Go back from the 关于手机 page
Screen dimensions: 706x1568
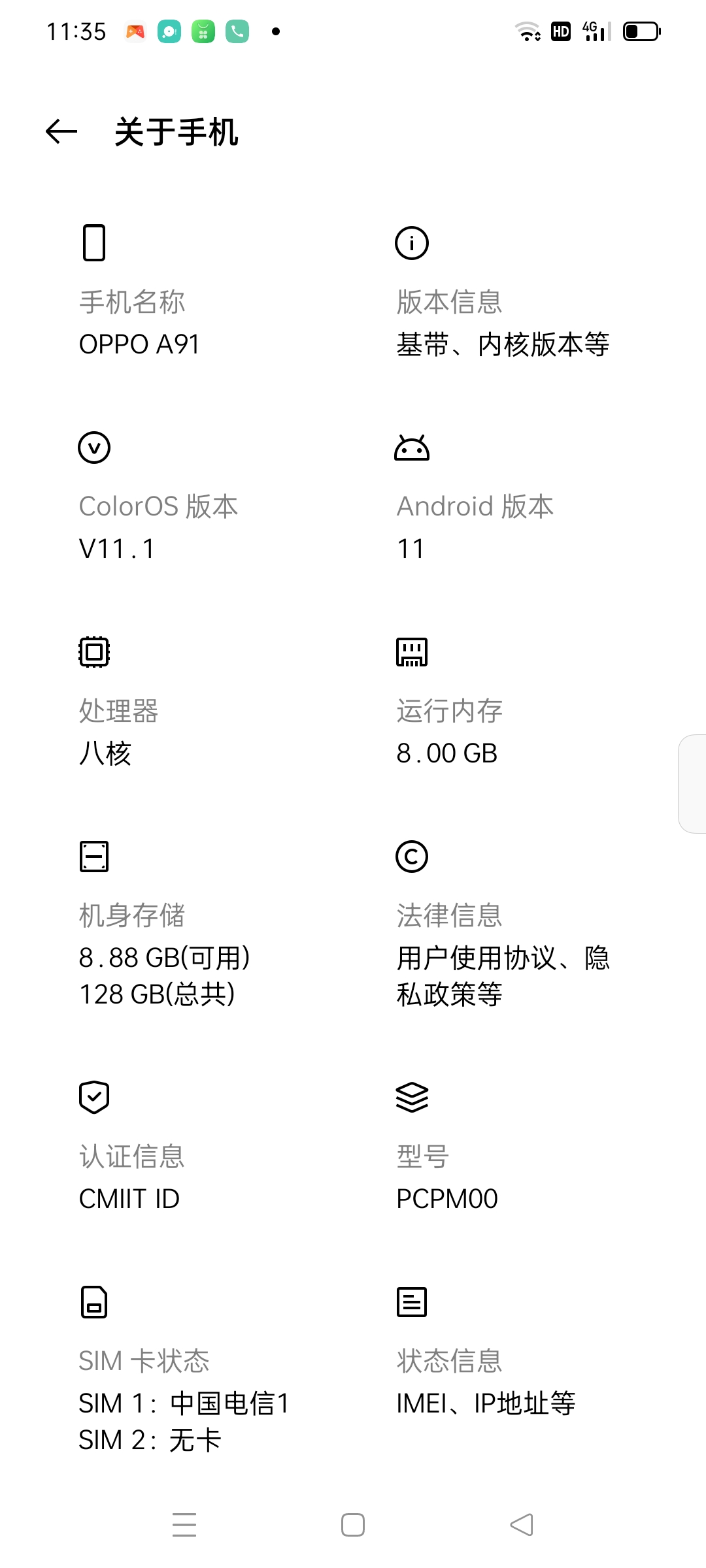[x=61, y=132]
